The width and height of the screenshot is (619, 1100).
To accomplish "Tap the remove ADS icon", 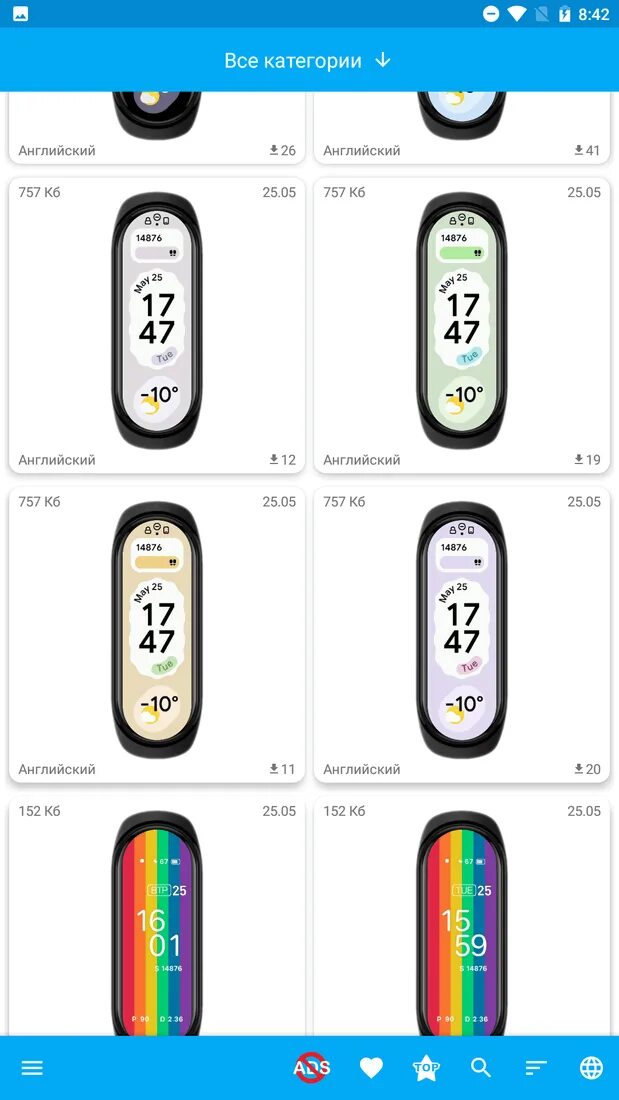I will point(311,1068).
